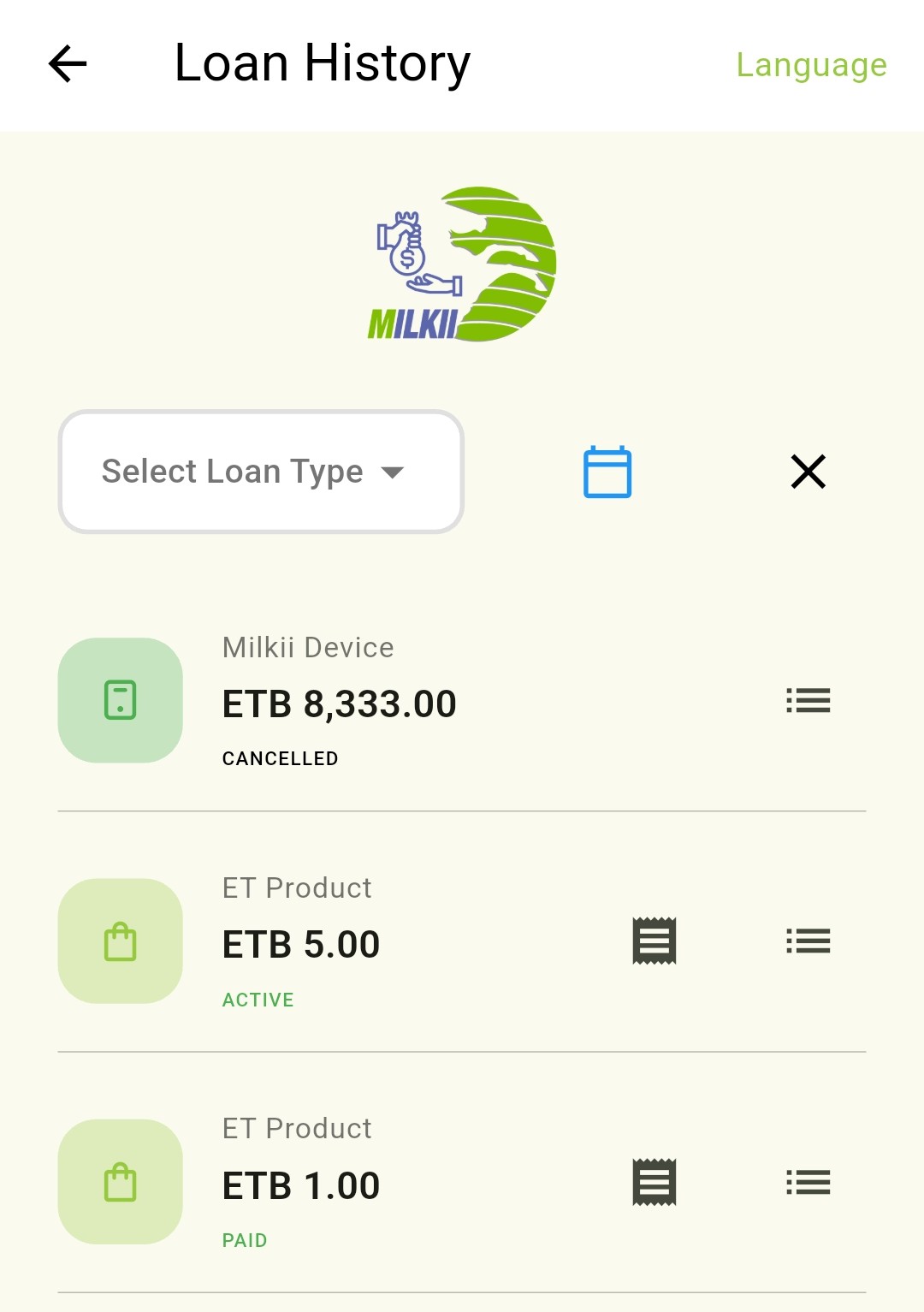Image resolution: width=924 pixels, height=1312 pixels.
Task: Go back from Loan History
Action: 68,64
